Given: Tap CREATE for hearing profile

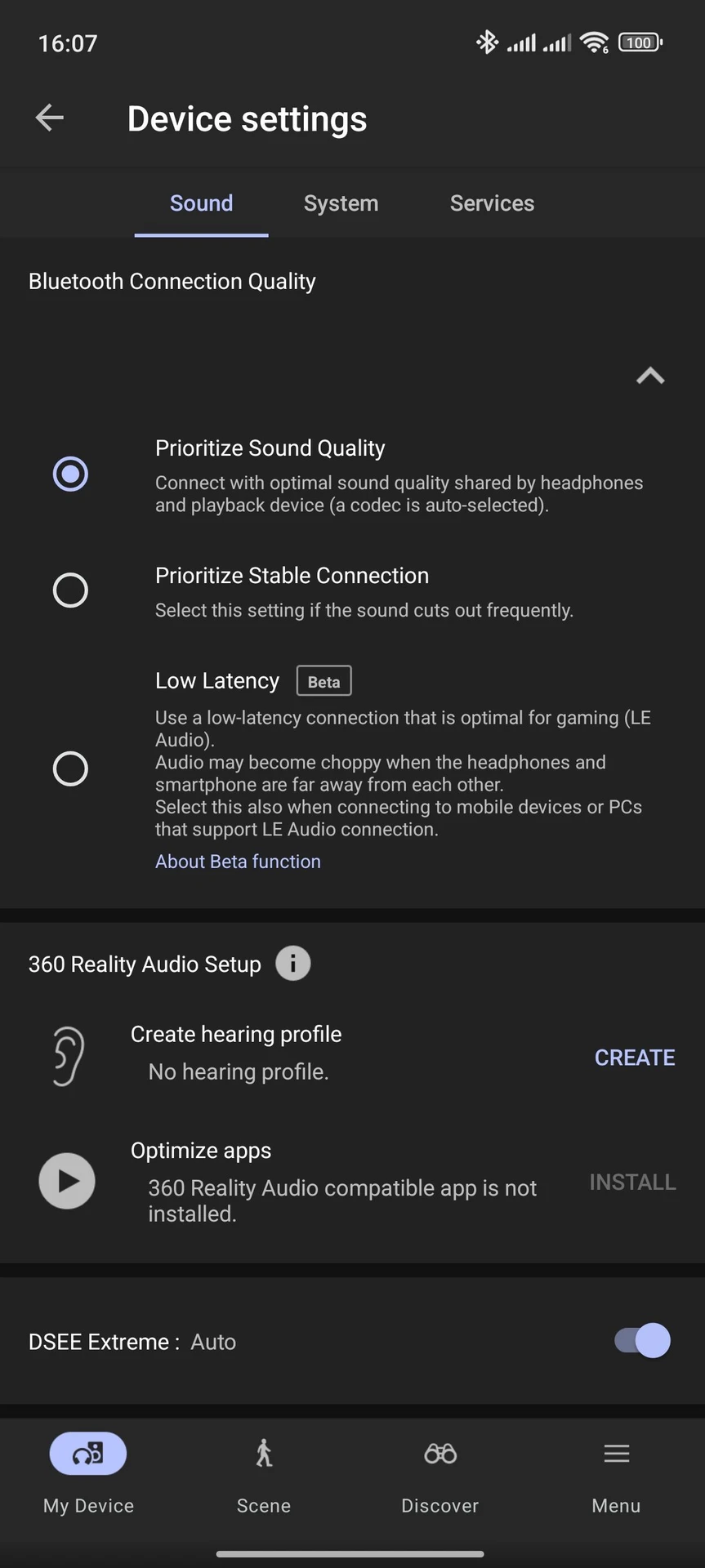Looking at the screenshot, I should click(635, 1058).
